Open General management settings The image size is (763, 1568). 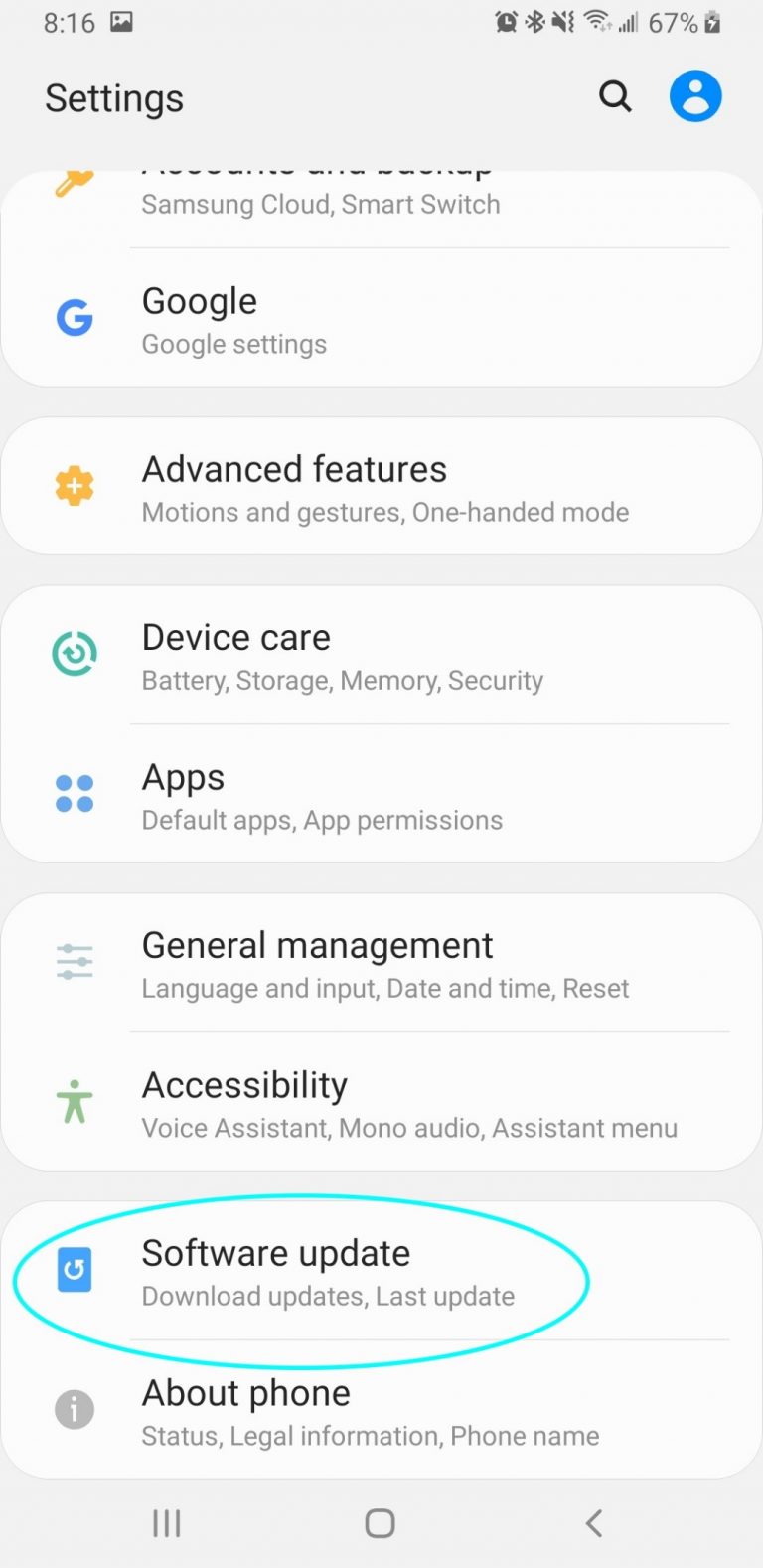tap(348, 962)
